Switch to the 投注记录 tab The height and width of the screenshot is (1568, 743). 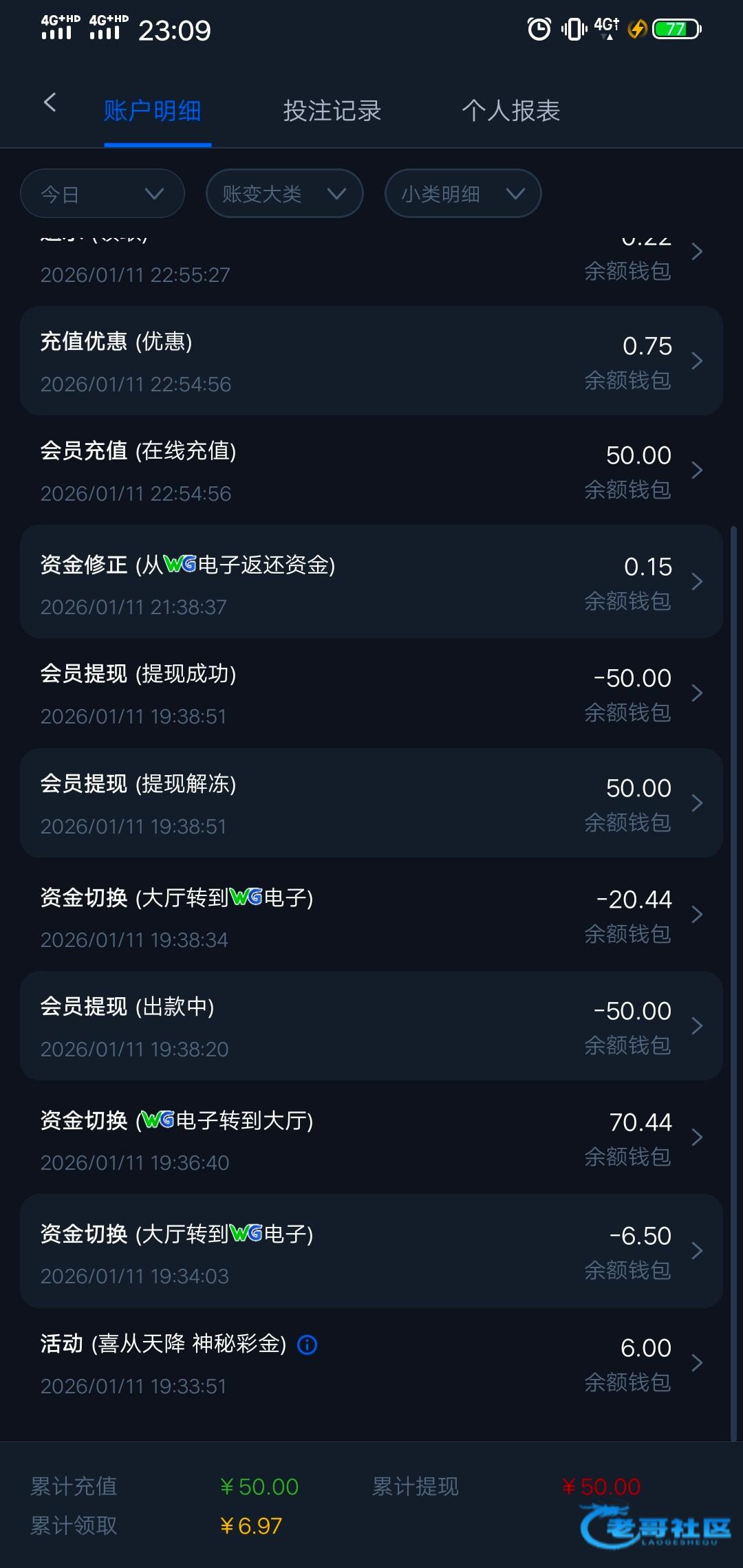tap(332, 111)
